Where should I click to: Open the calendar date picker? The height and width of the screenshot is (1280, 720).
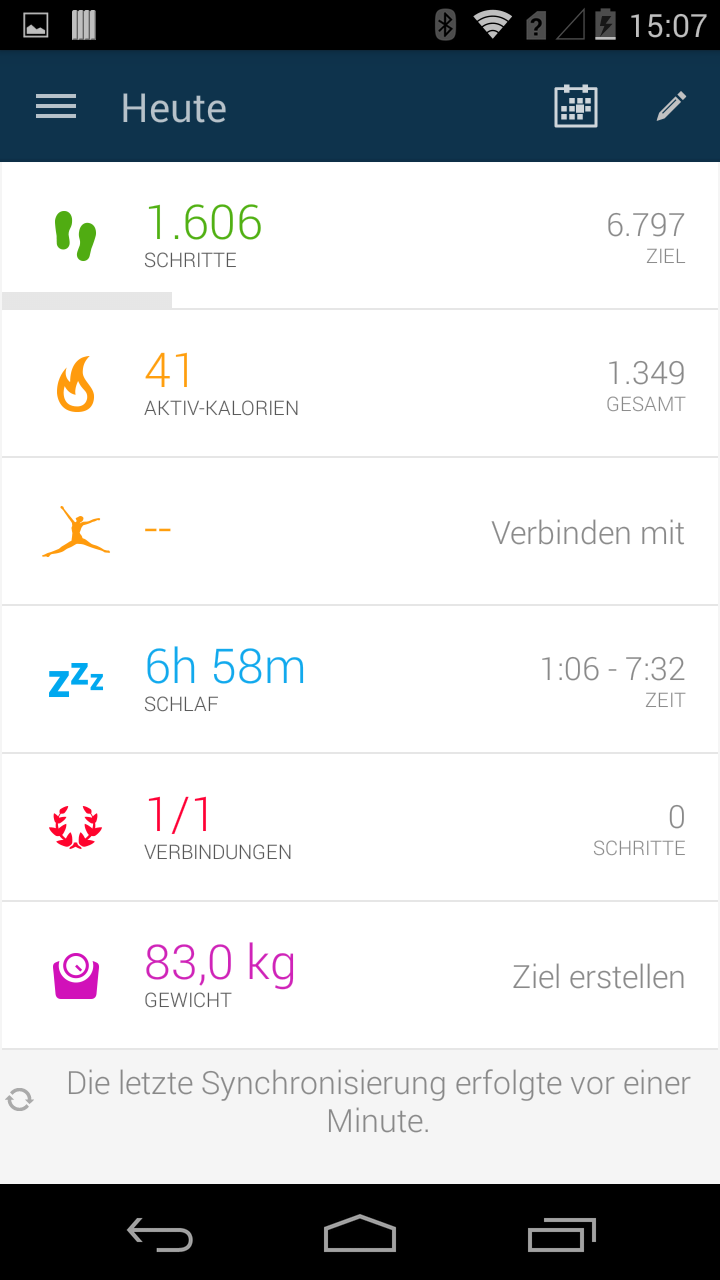click(576, 107)
